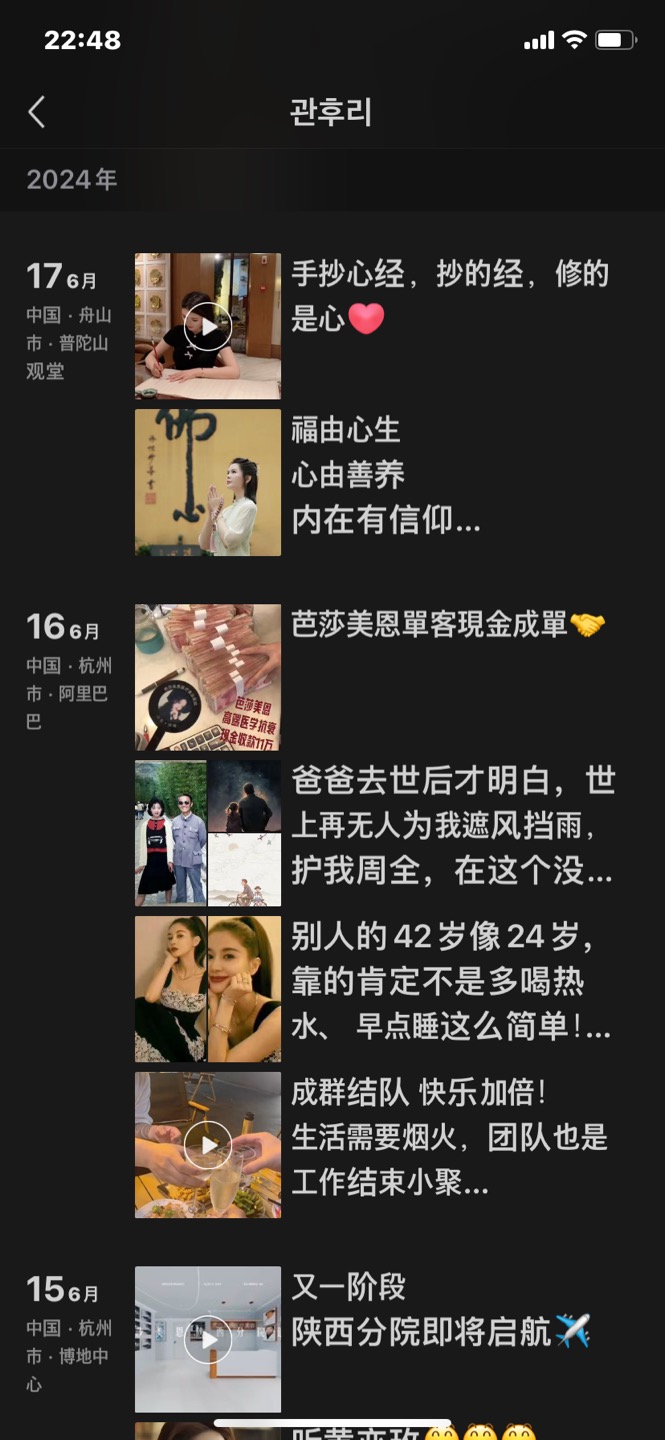Open the 陕西分院即将启航 video post
Viewport: 665px width, 1440px height.
[x=208, y=1338]
